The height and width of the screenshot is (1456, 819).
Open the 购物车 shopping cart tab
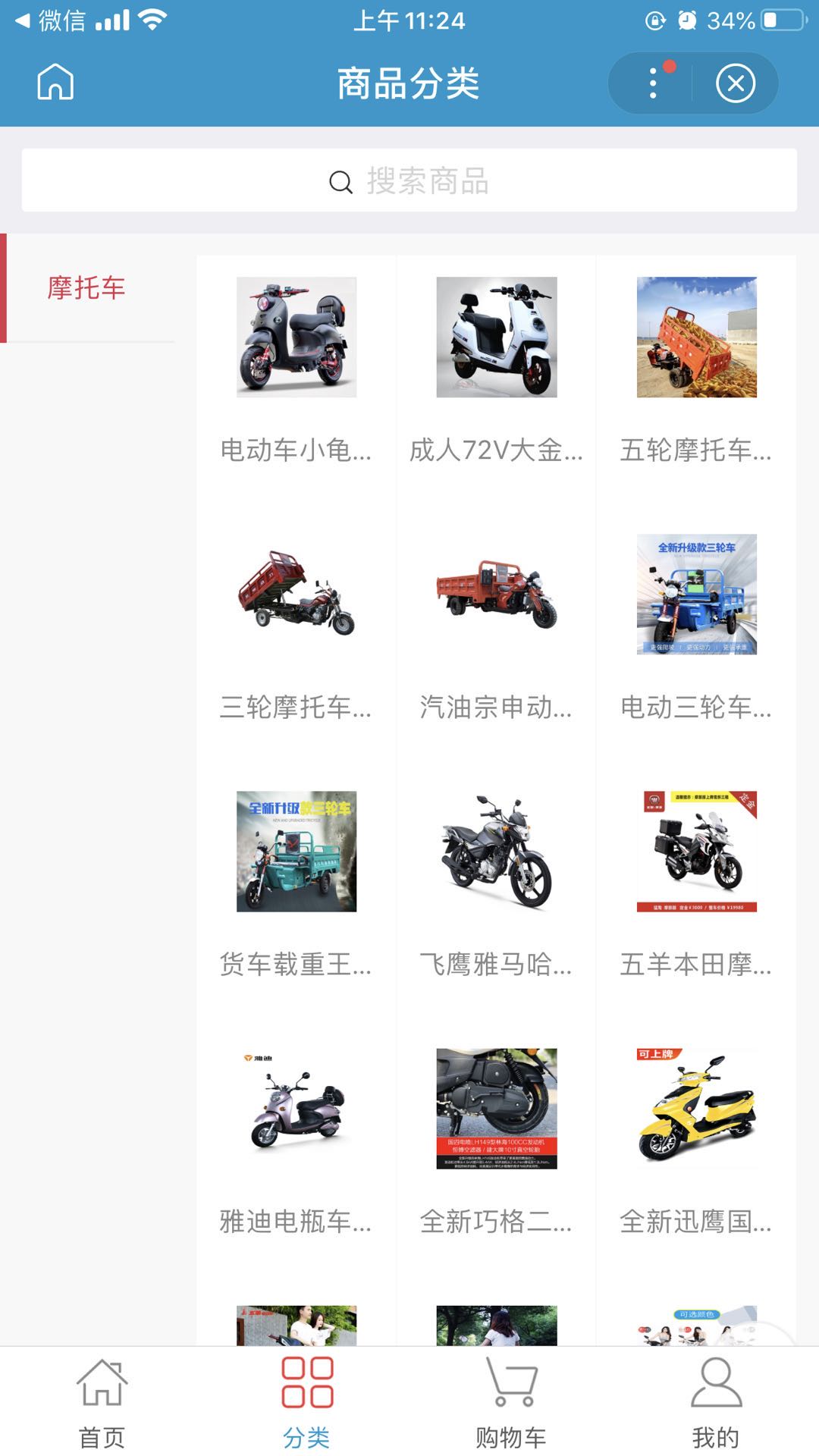511,1401
